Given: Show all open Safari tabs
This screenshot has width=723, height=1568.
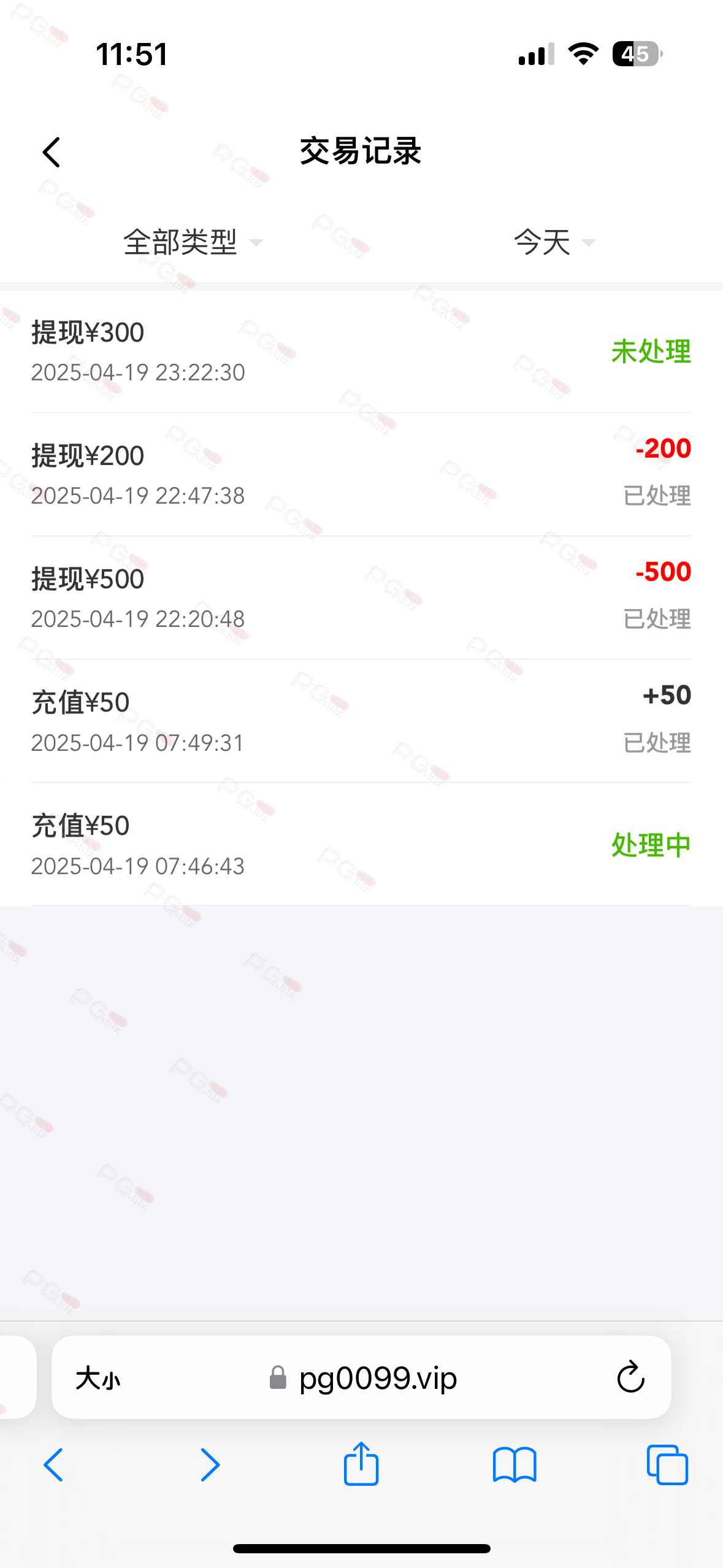Looking at the screenshot, I should coord(667,1465).
